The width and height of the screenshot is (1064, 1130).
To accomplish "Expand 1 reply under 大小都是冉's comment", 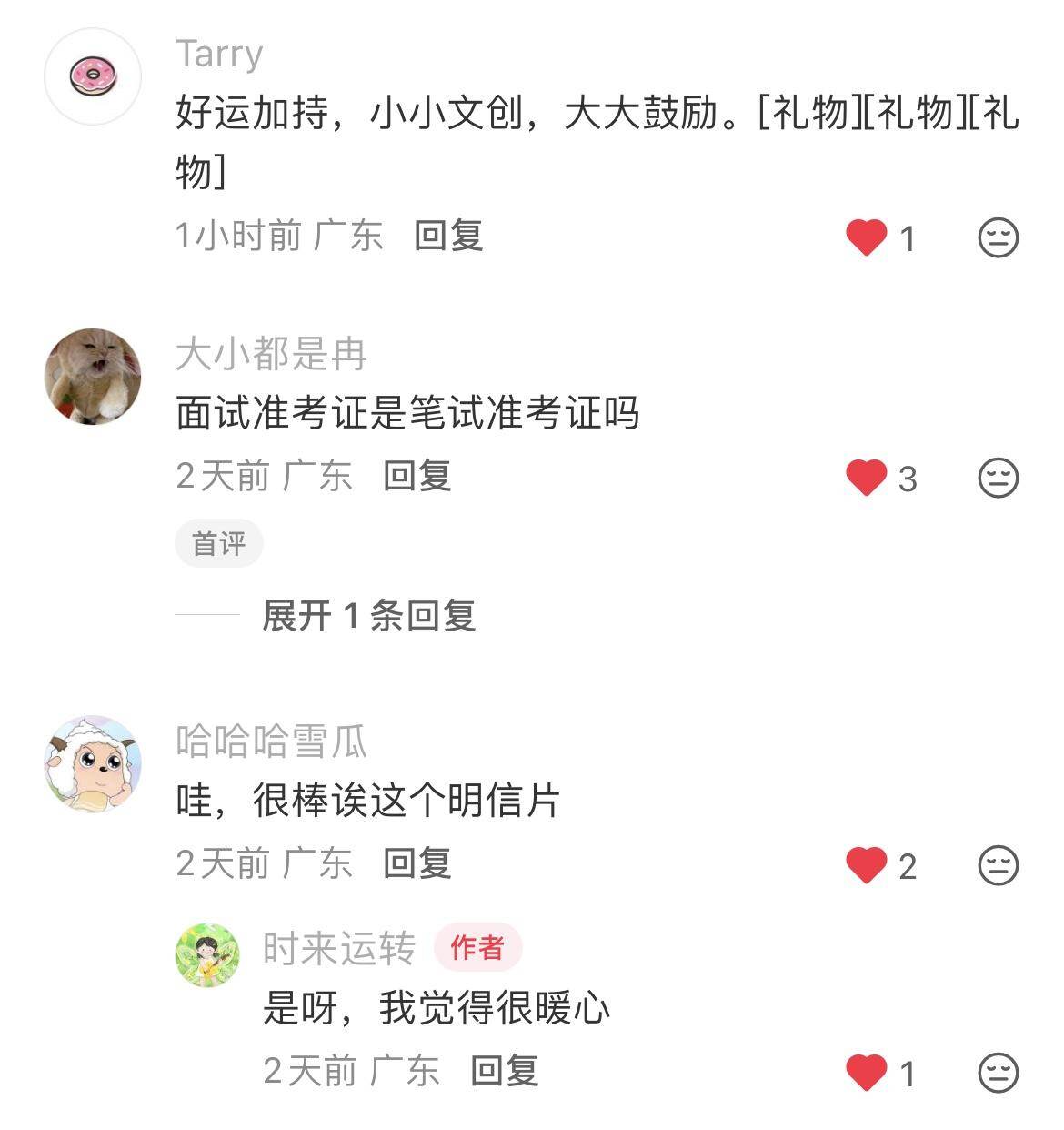I will point(368,616).
